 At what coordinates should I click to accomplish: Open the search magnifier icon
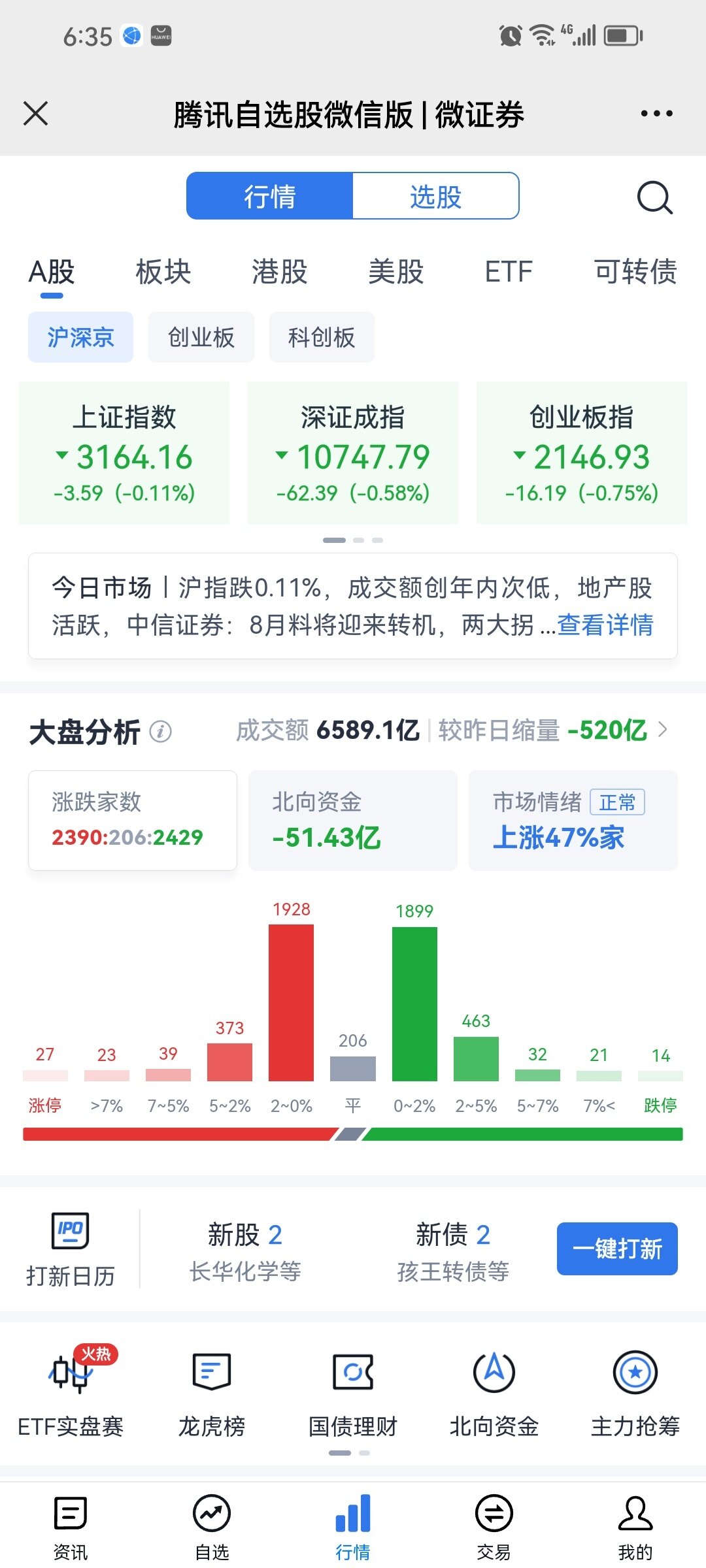pos(654,197)
